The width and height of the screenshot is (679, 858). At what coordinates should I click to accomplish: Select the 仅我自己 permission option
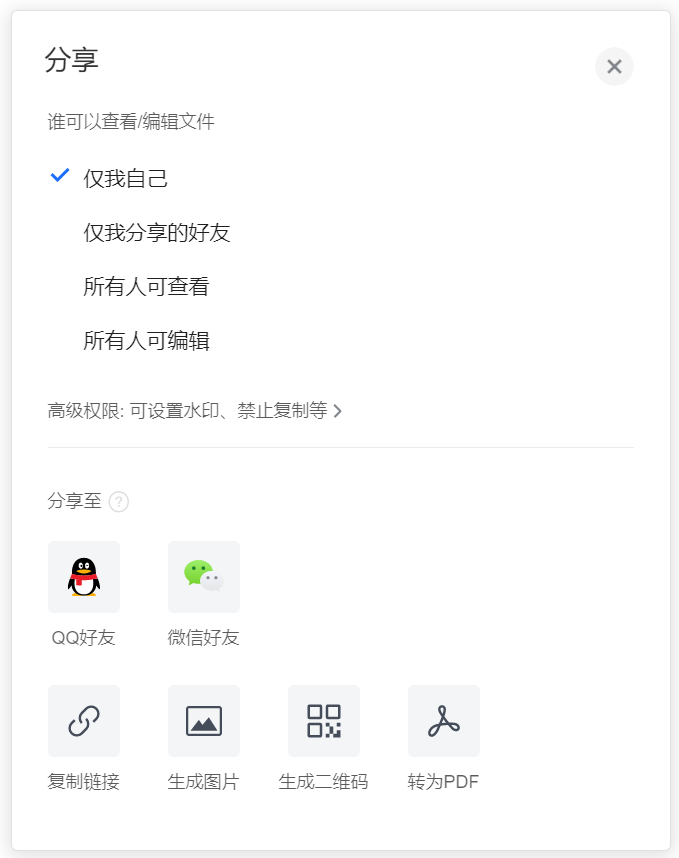coord(125,179)
